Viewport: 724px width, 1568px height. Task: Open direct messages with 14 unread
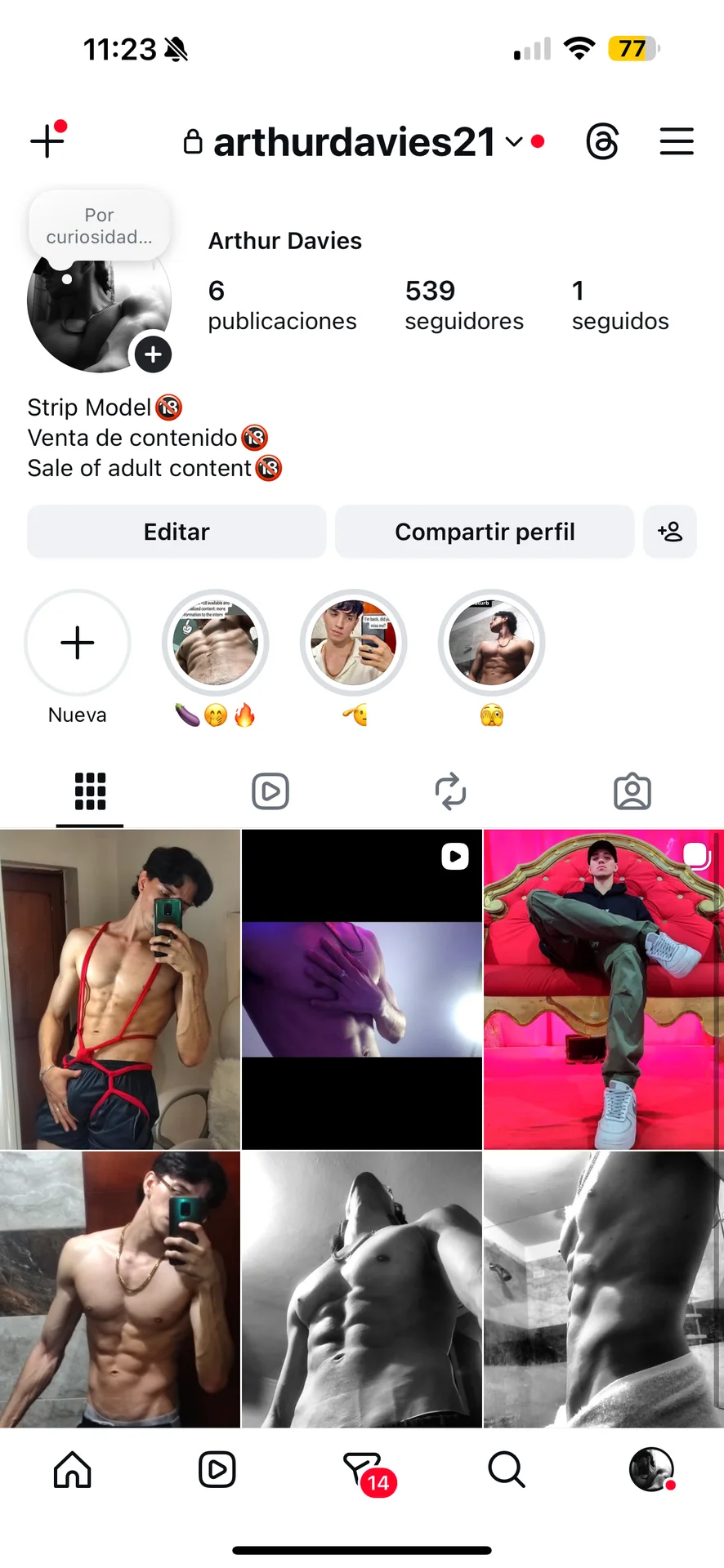click(364, 1470)
